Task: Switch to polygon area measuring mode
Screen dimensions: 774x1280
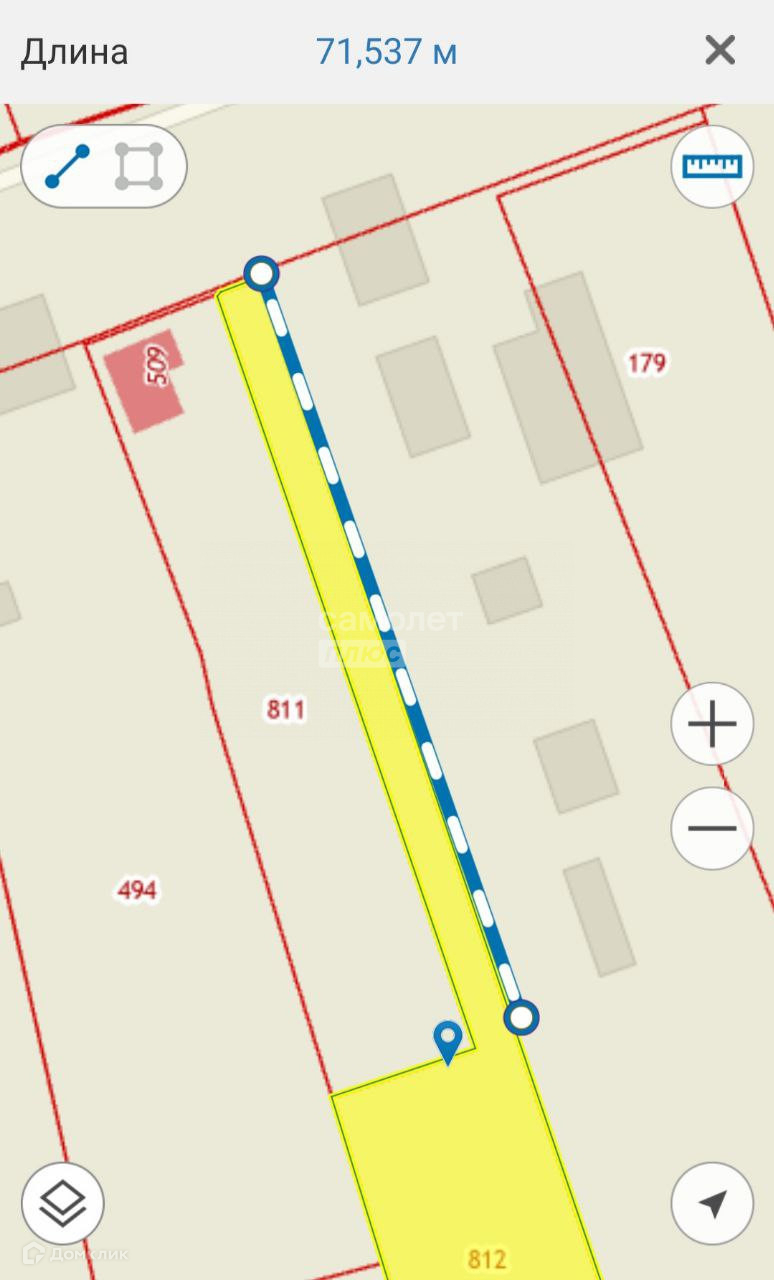Action: tap(139, 166)
